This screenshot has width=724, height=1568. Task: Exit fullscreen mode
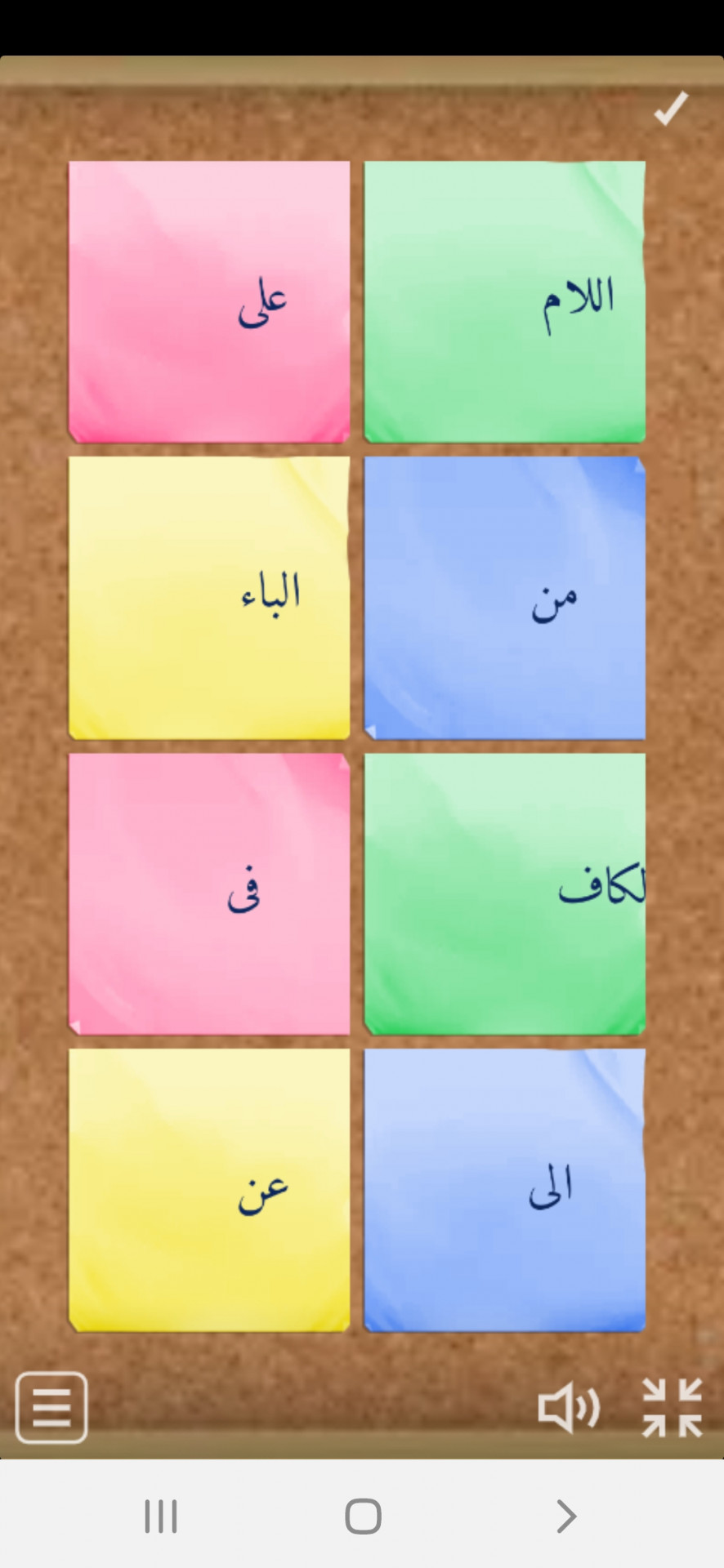tap(672, 1407)
